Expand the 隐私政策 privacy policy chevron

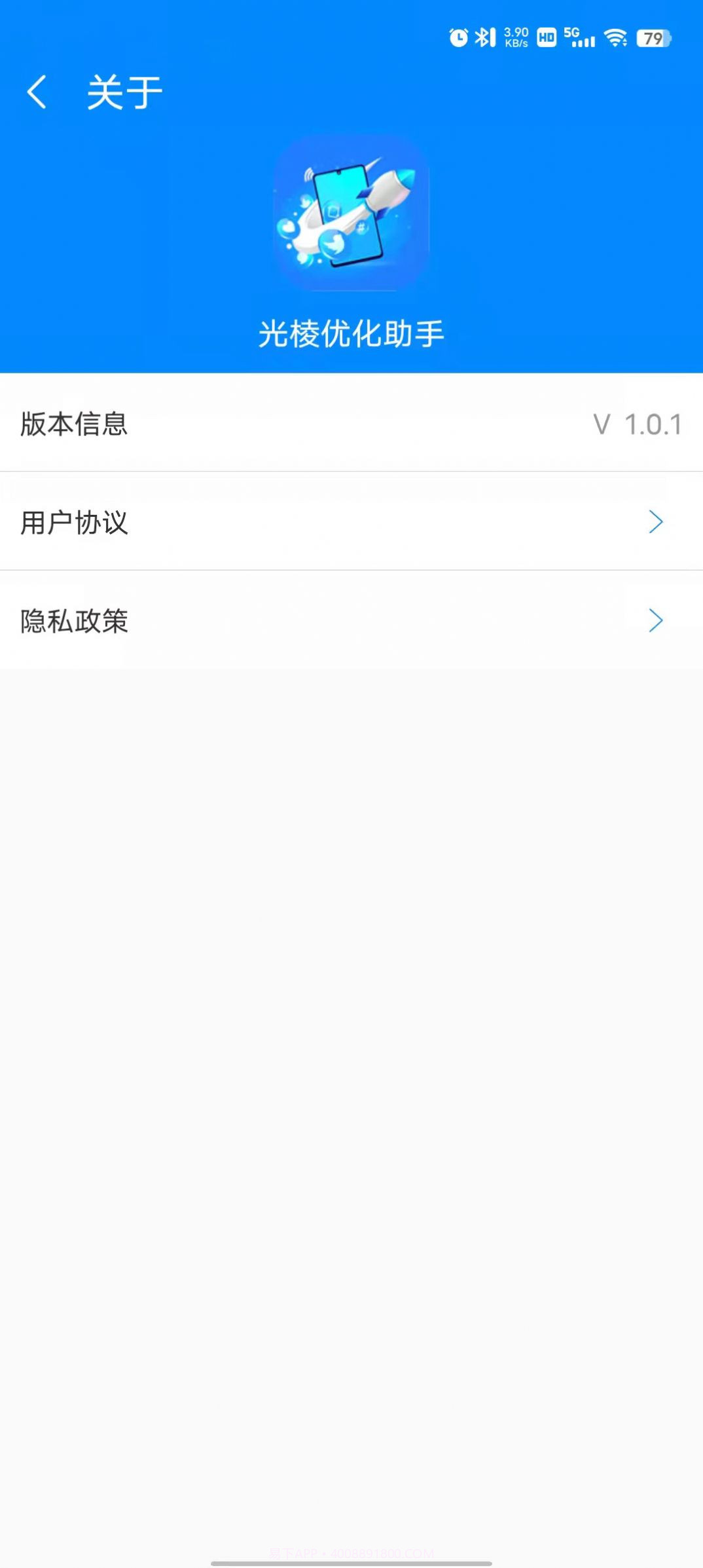pos(658,621)
